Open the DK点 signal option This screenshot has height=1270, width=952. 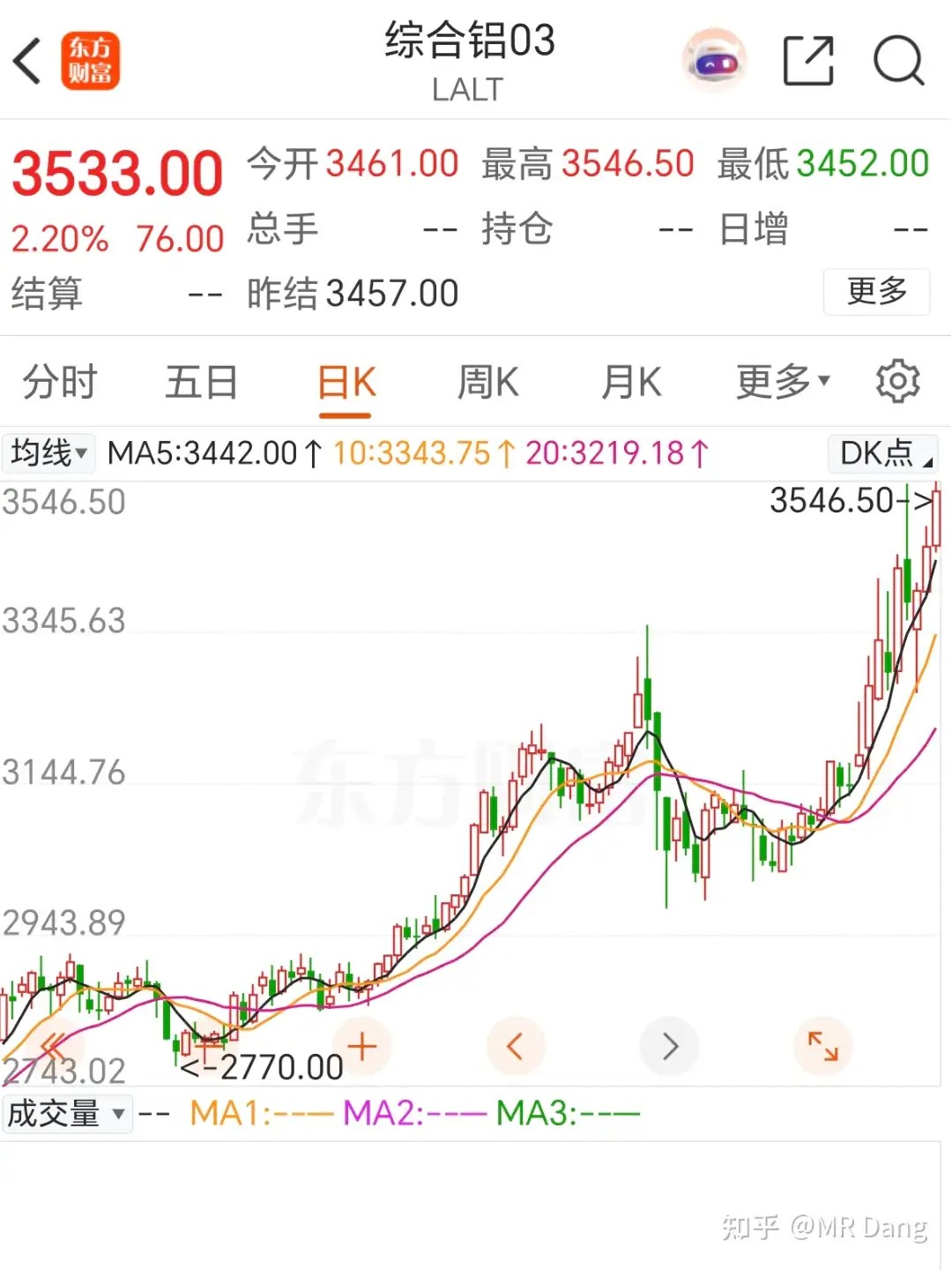pyautogui.click(x=881, y=452)
